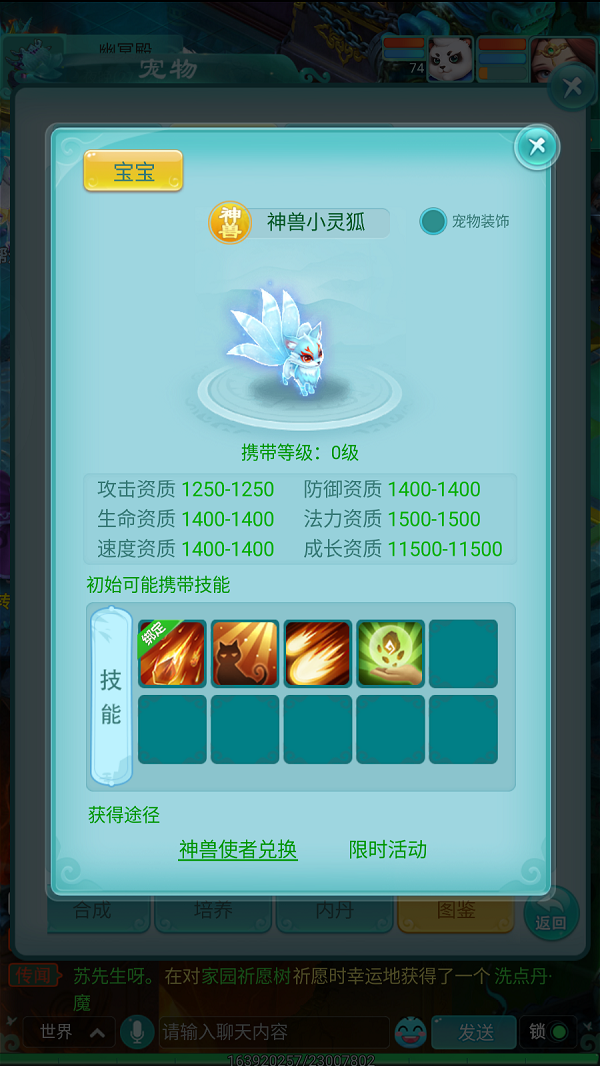Open the 神兽使者兑换 link
The width and height of the screenshot is (600, 1066).
pos(238,850)
